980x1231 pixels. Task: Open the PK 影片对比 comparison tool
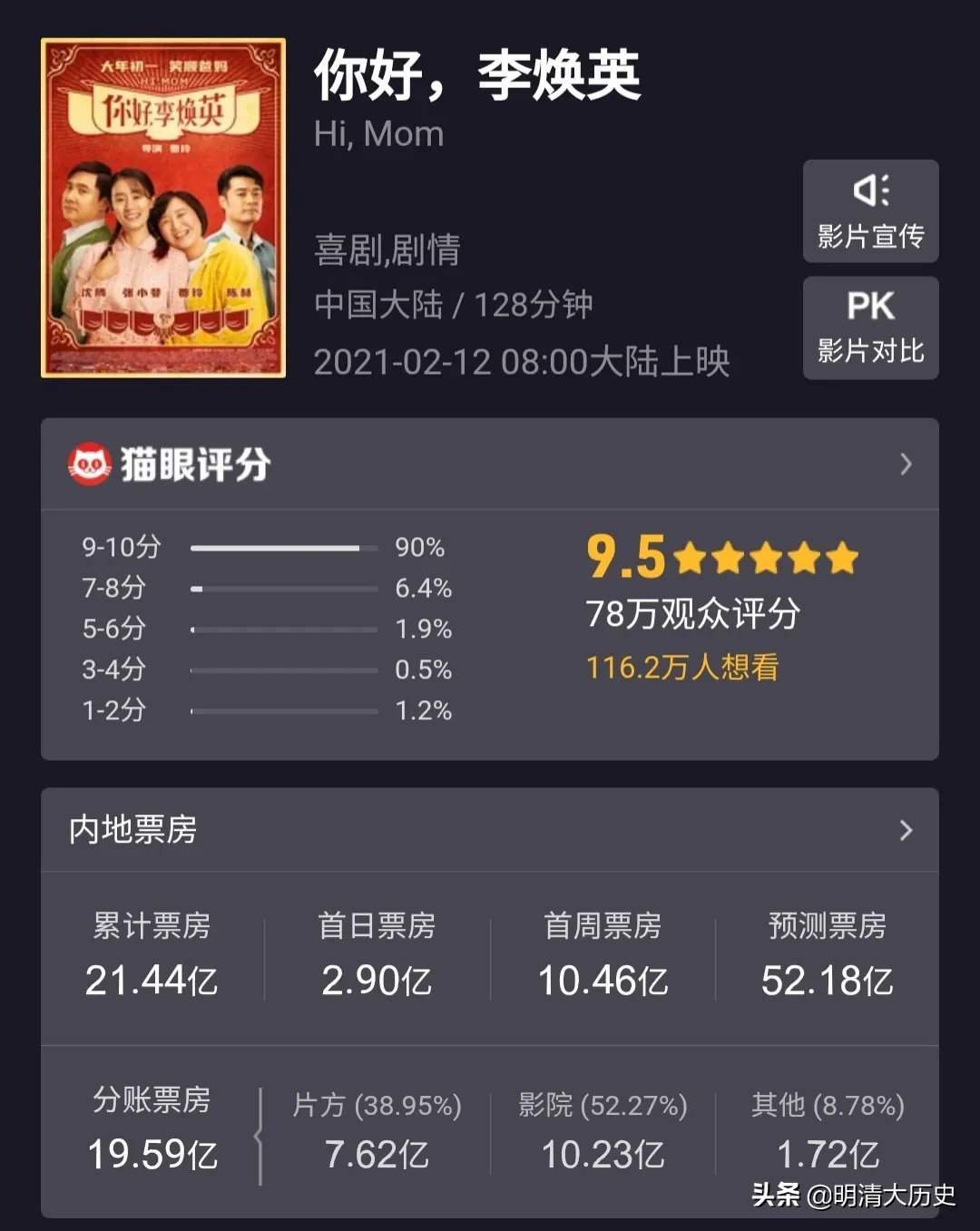(869, 305)
